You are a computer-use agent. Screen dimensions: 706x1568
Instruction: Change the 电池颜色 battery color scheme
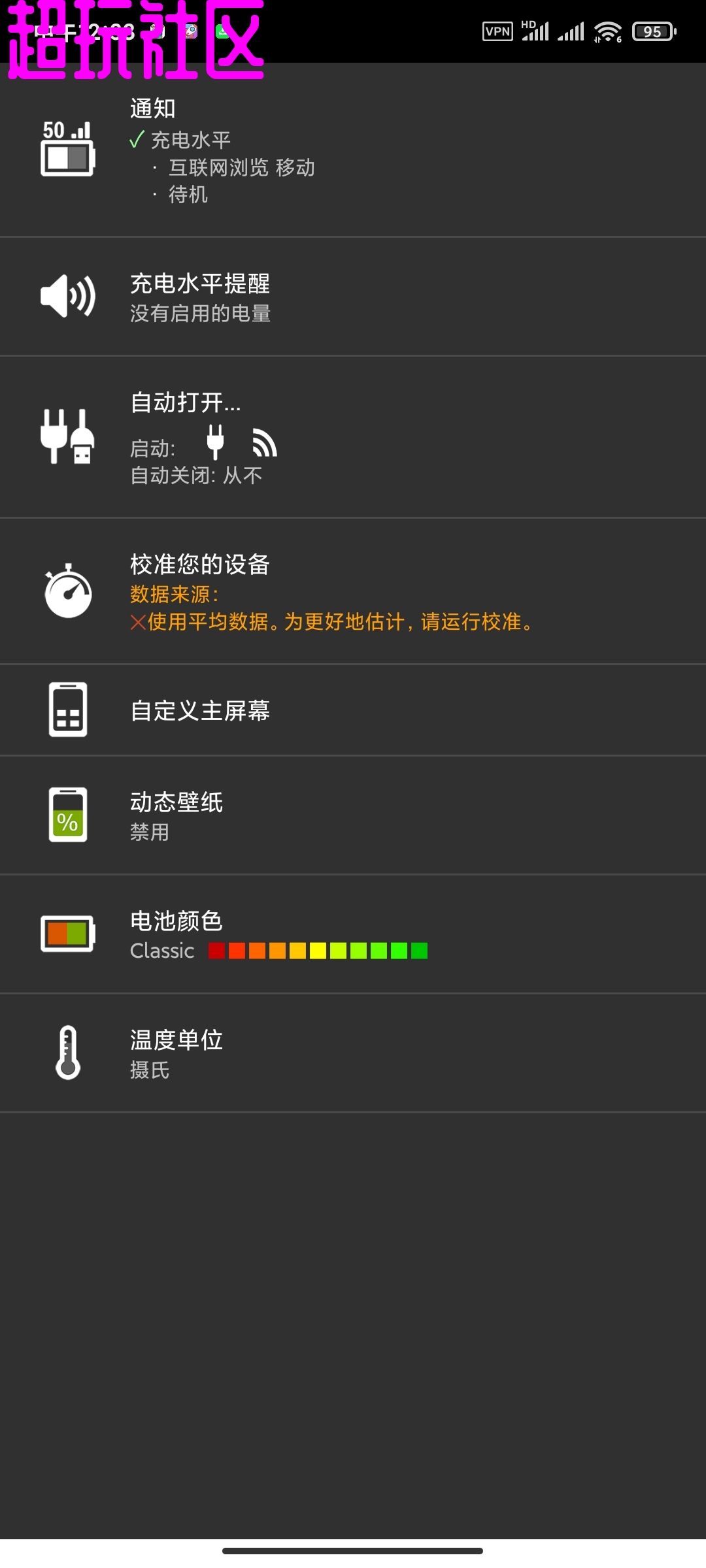coord(353,934)
